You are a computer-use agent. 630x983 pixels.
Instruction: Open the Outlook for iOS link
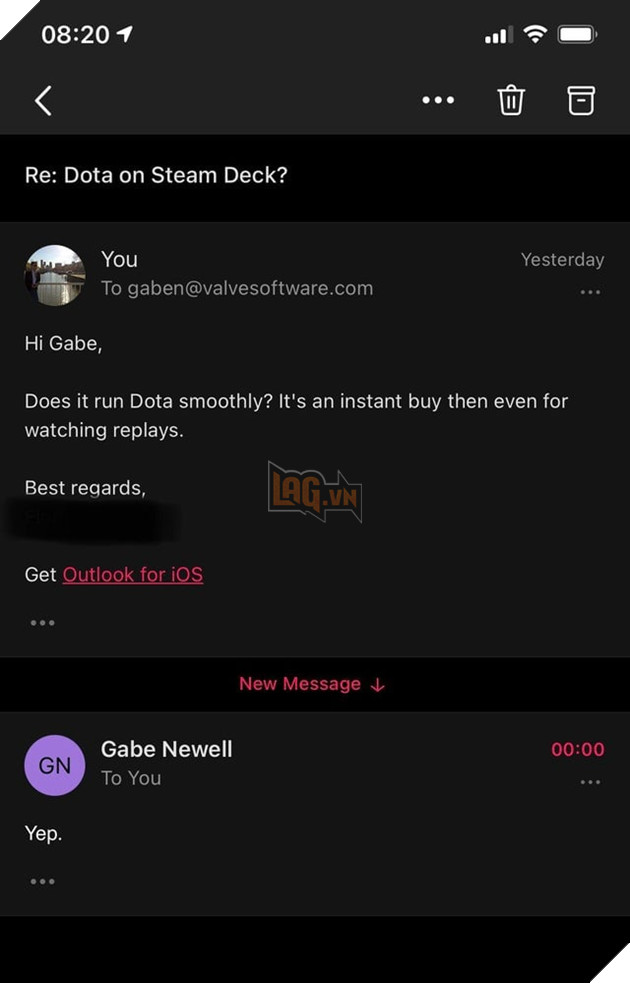tap(132, 575)
